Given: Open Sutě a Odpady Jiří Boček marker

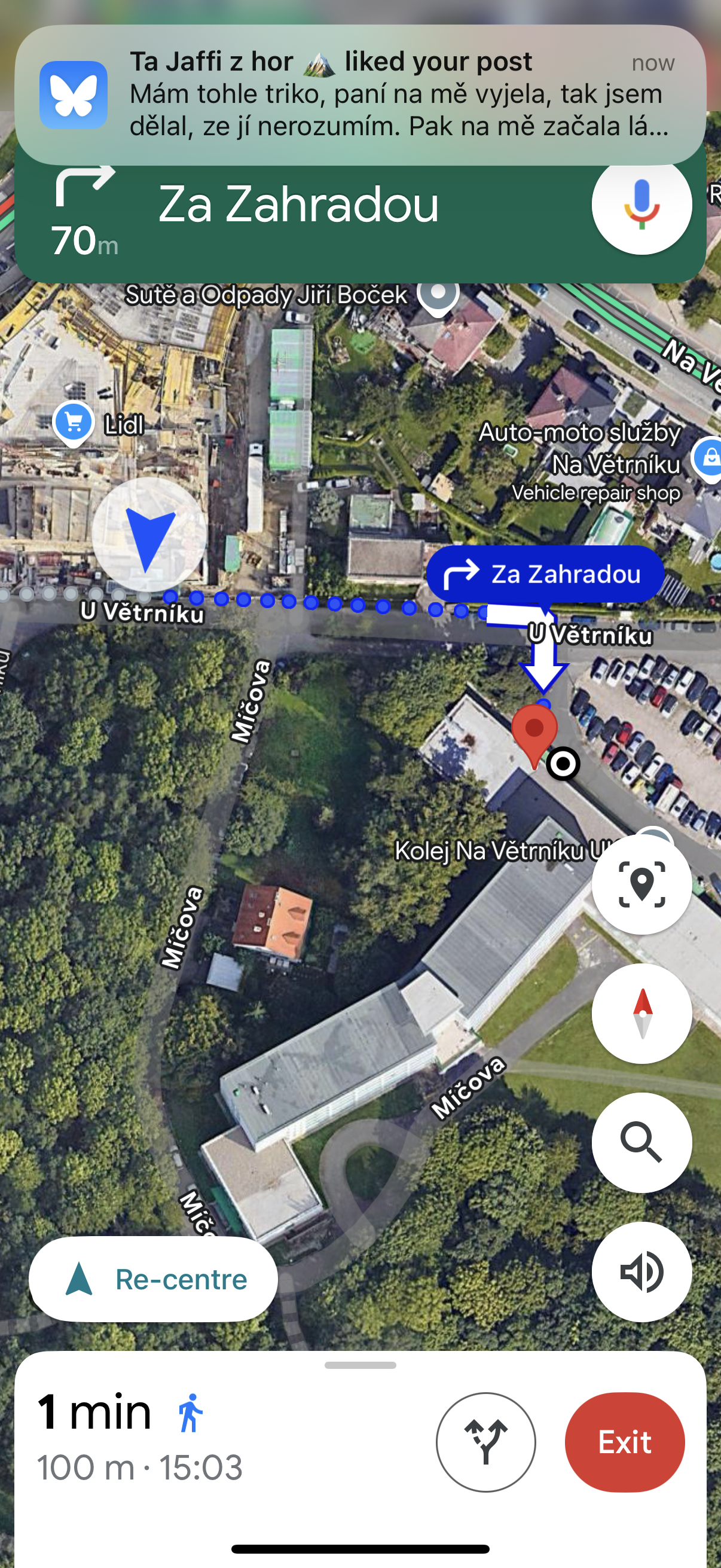Looking at the screenshot, I should click(438, 294).
